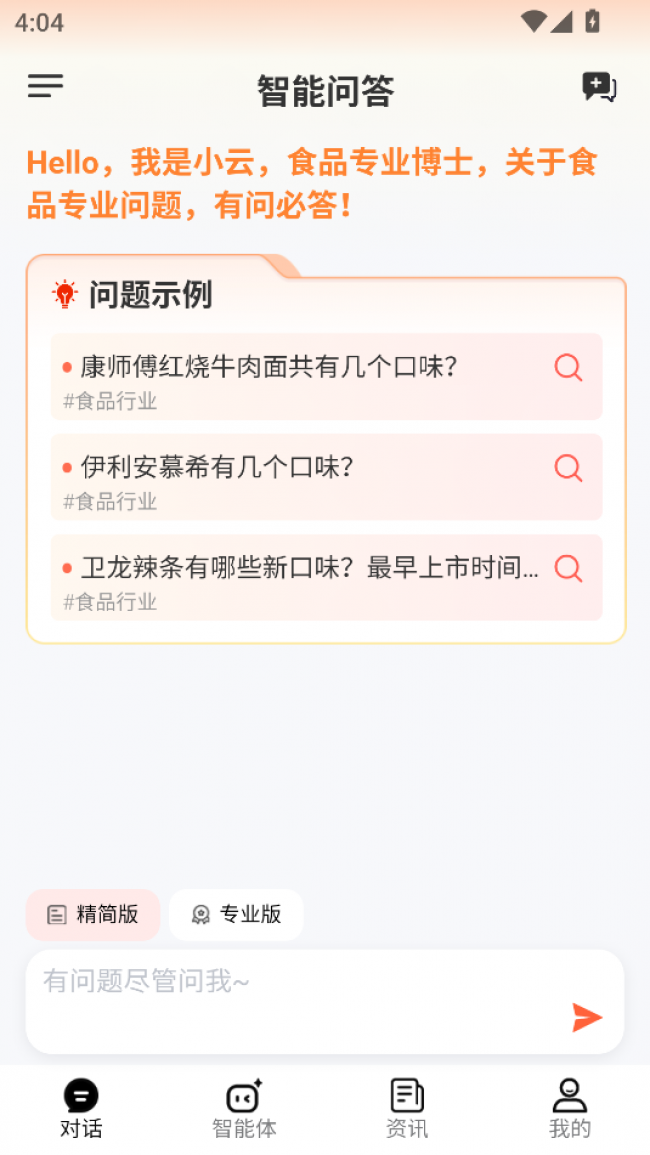Start a new chat conversation
Image resolution: width=650 pixels, height=1155 pixels.
click(599, 88)
